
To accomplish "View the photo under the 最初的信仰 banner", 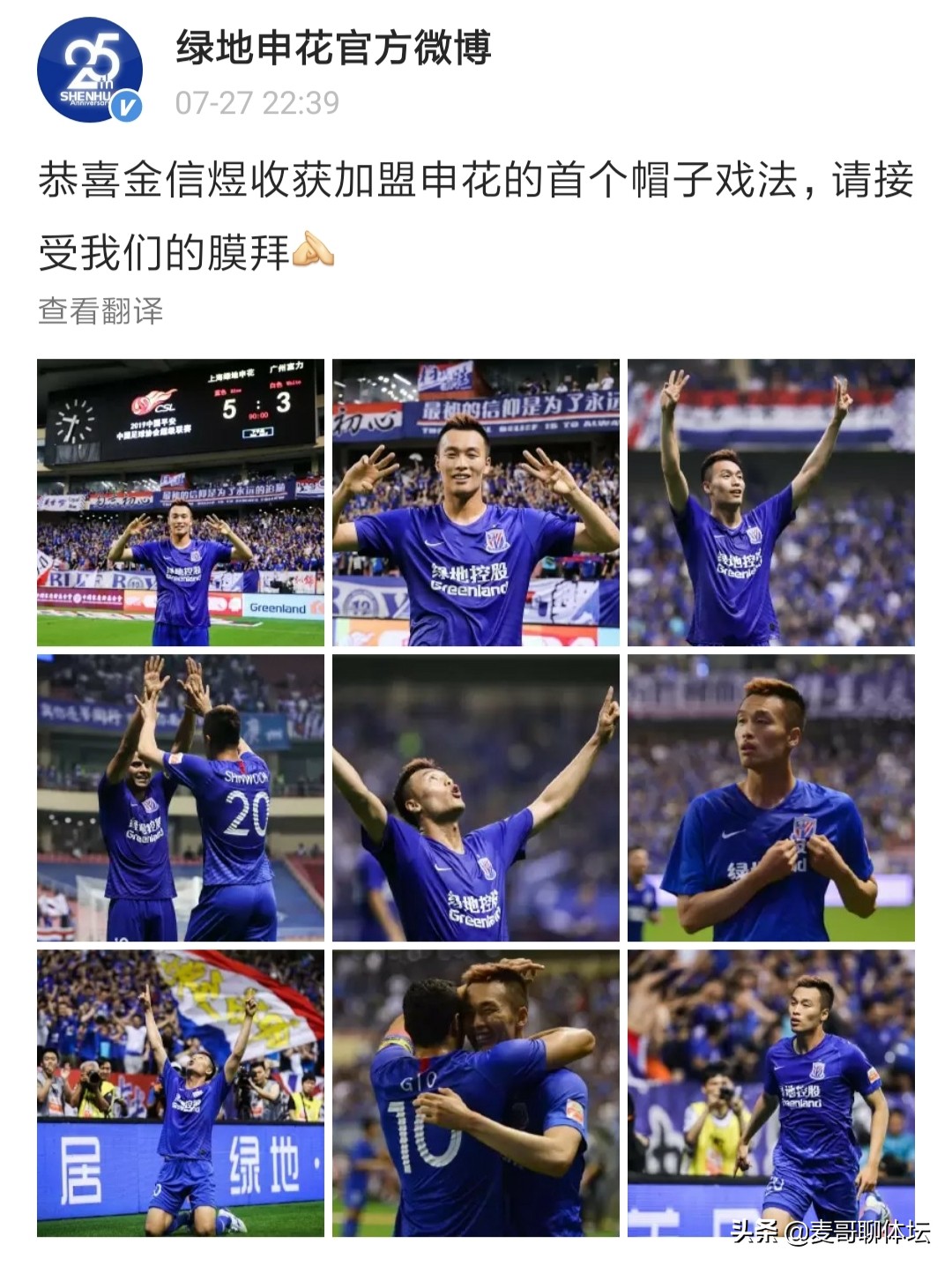I will [476, 503].
